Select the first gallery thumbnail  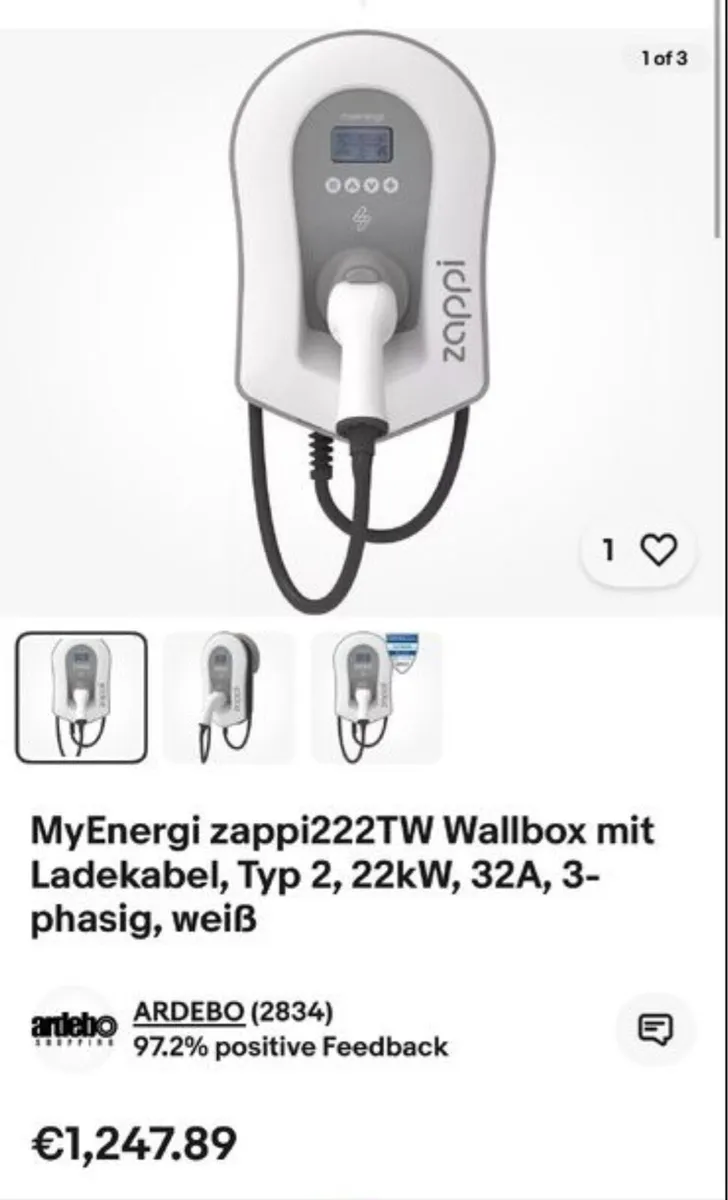pyautogui.click(x=82, y=696)
